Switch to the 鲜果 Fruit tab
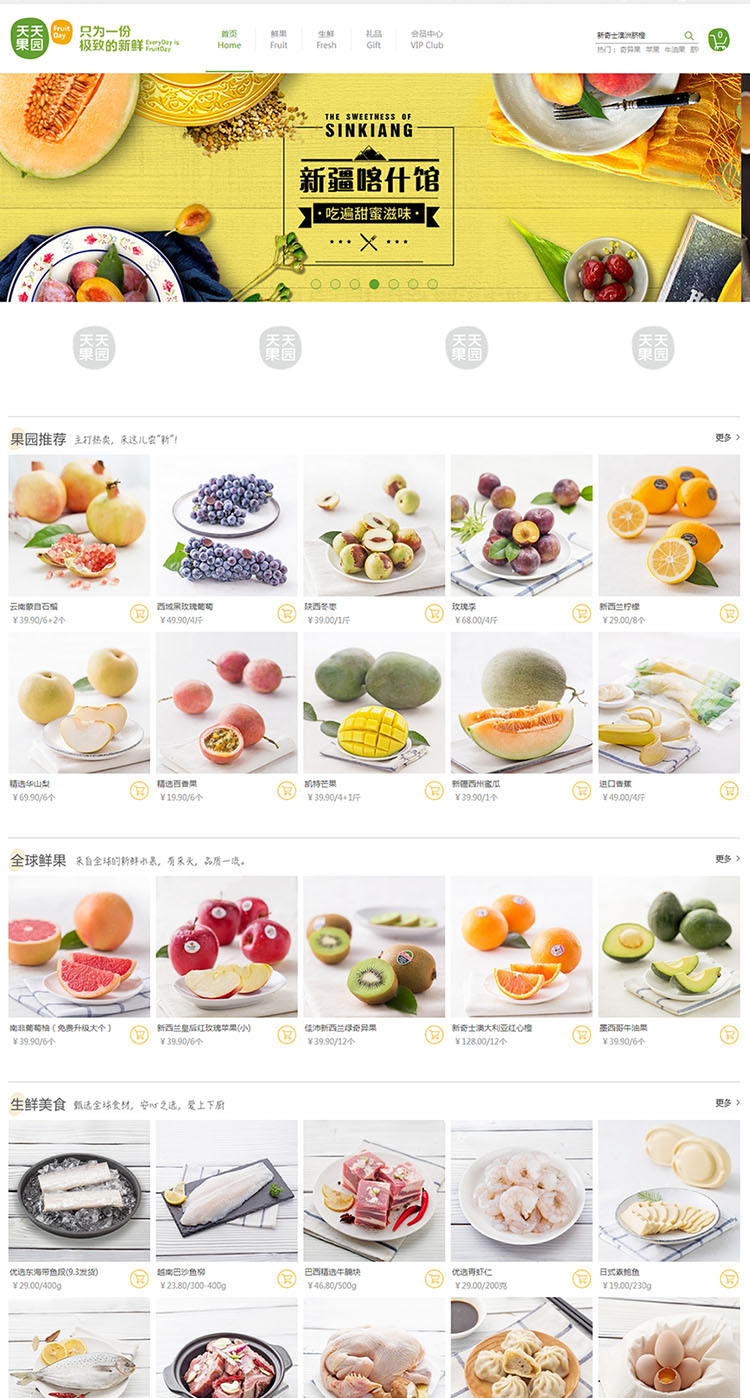The height and width of the screenshot is (1398, 750). coord(278,39)
